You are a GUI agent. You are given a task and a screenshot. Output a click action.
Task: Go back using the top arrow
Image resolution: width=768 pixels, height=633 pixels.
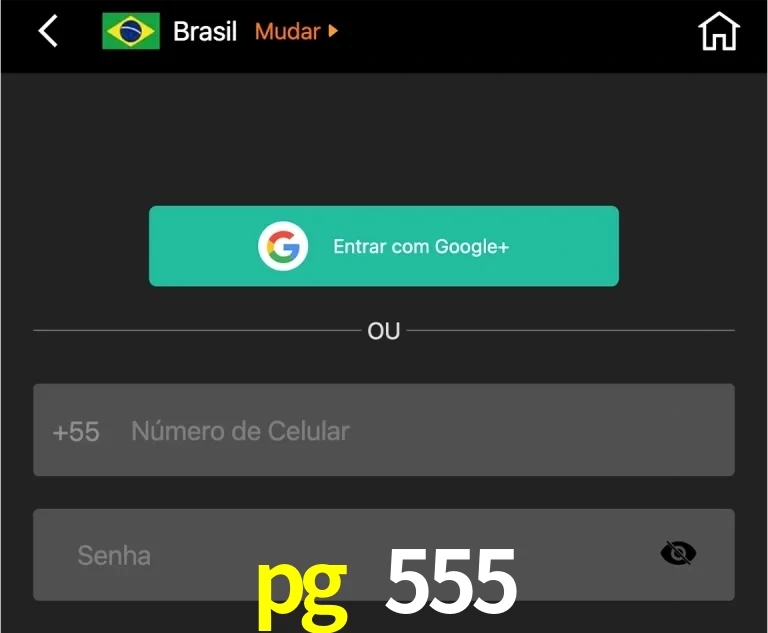(x=47, y=31)
